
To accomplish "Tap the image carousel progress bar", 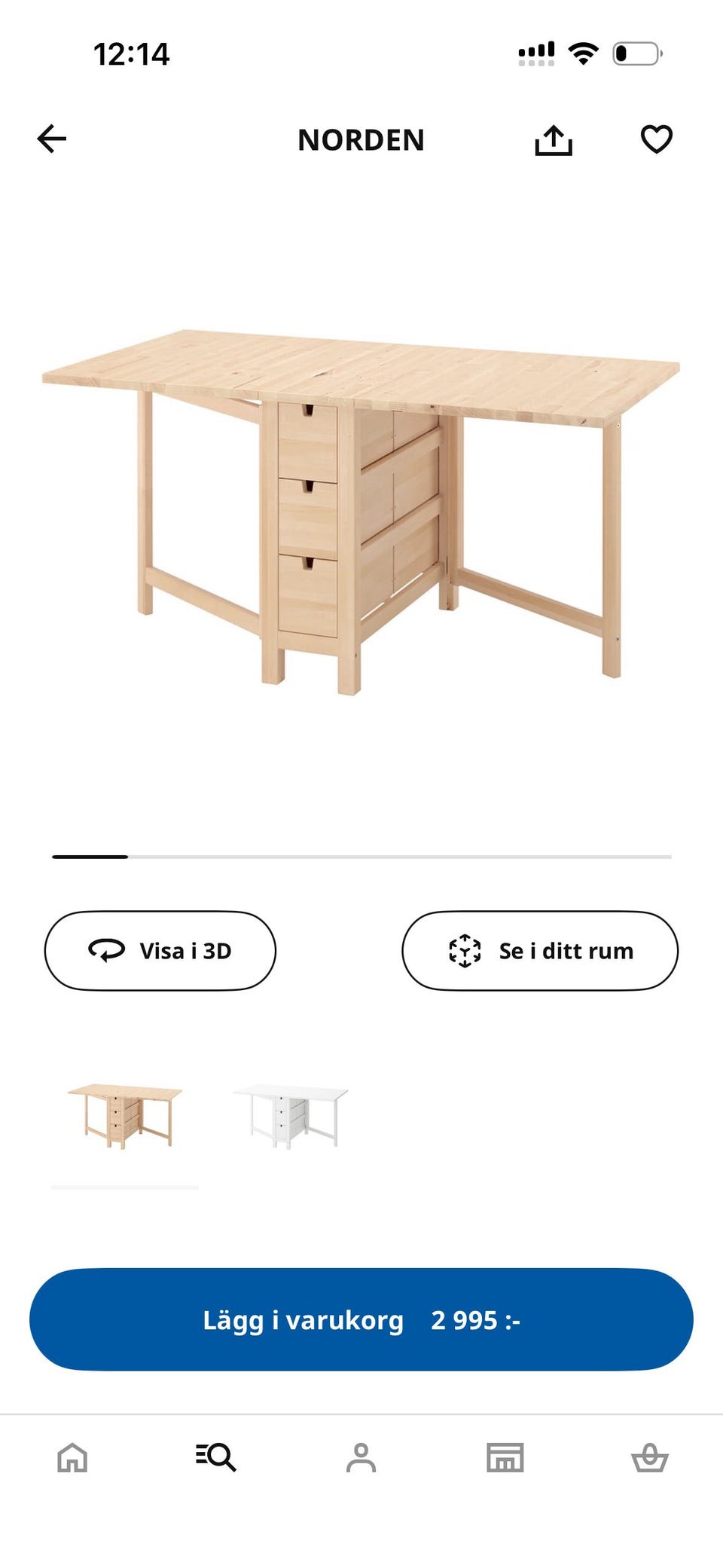I will tap(361, 857).
